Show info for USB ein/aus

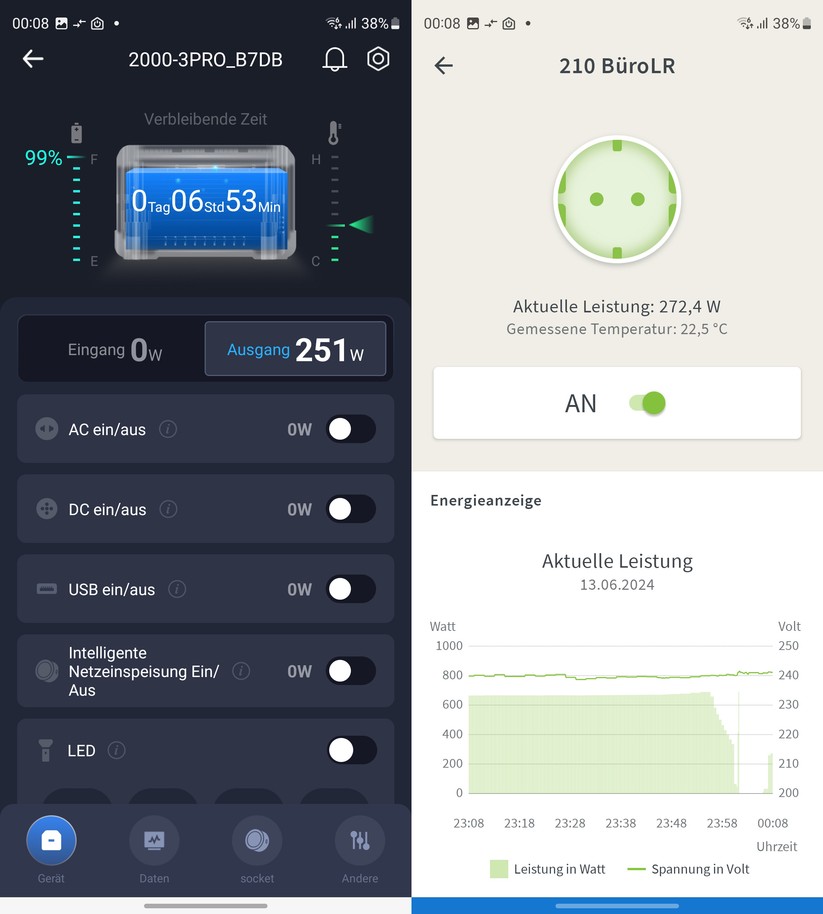177,589
